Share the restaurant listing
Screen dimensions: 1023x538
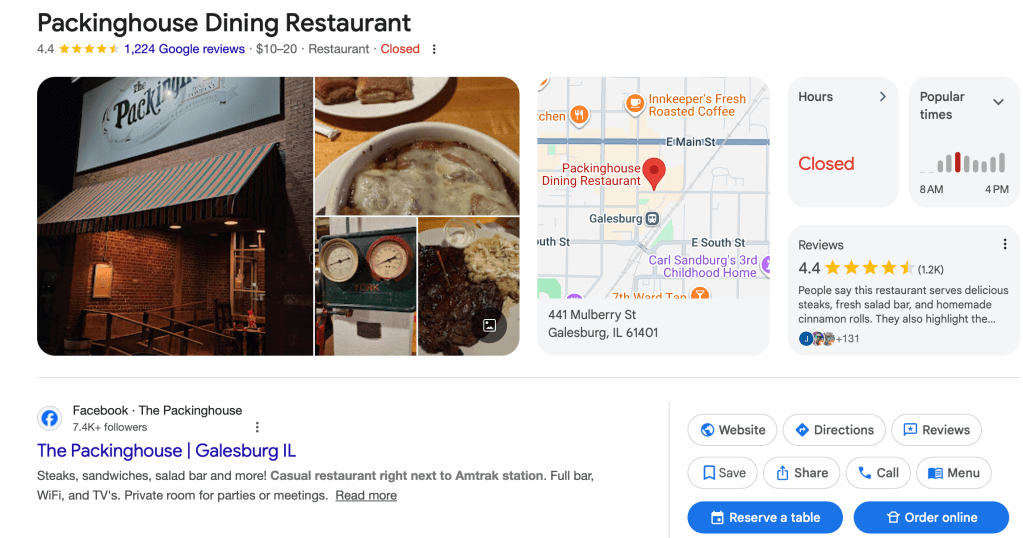[x=801, y=473]
